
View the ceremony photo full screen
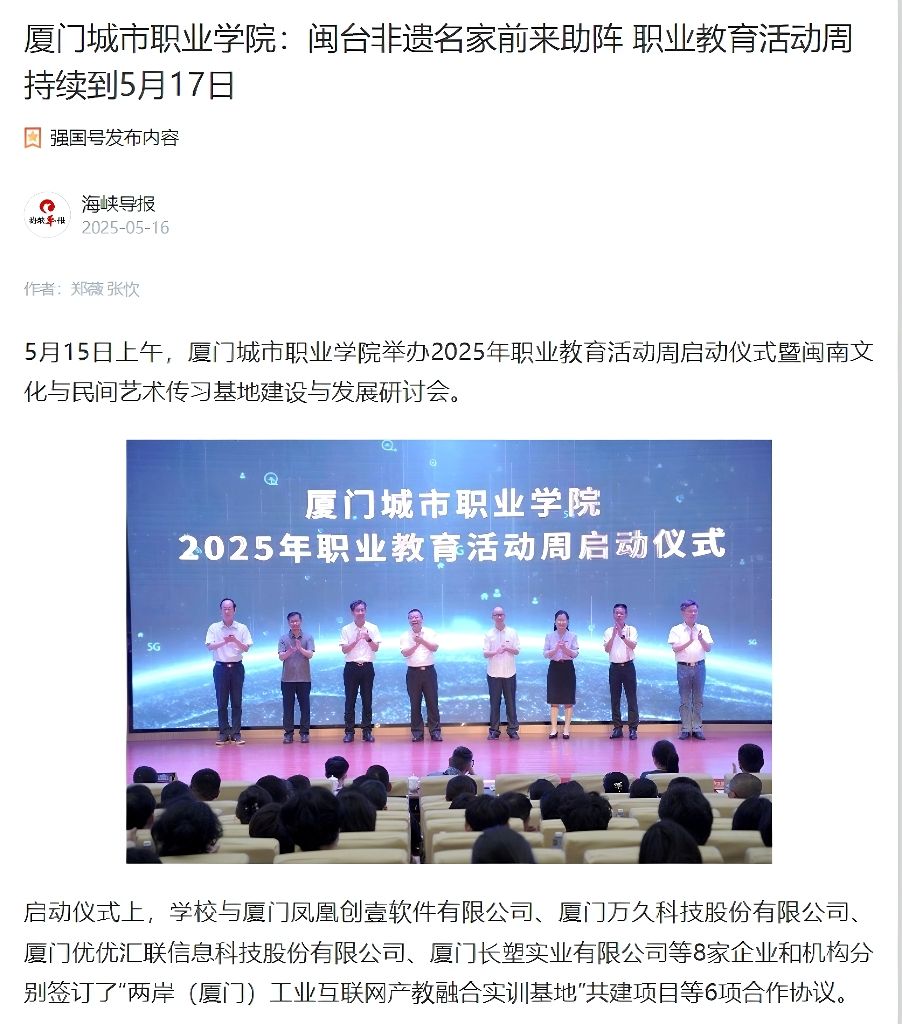448,651
